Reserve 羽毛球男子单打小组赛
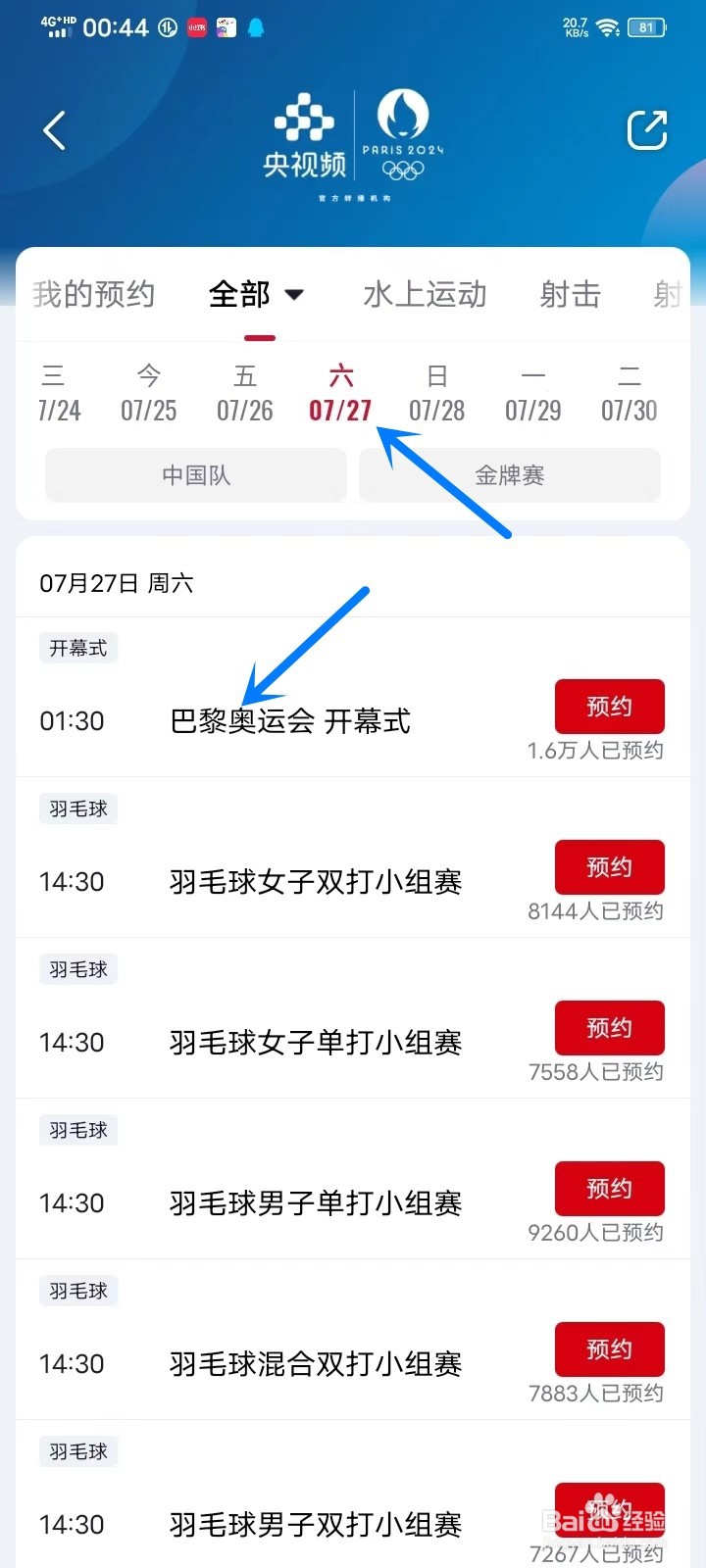 coord(610,1189)
